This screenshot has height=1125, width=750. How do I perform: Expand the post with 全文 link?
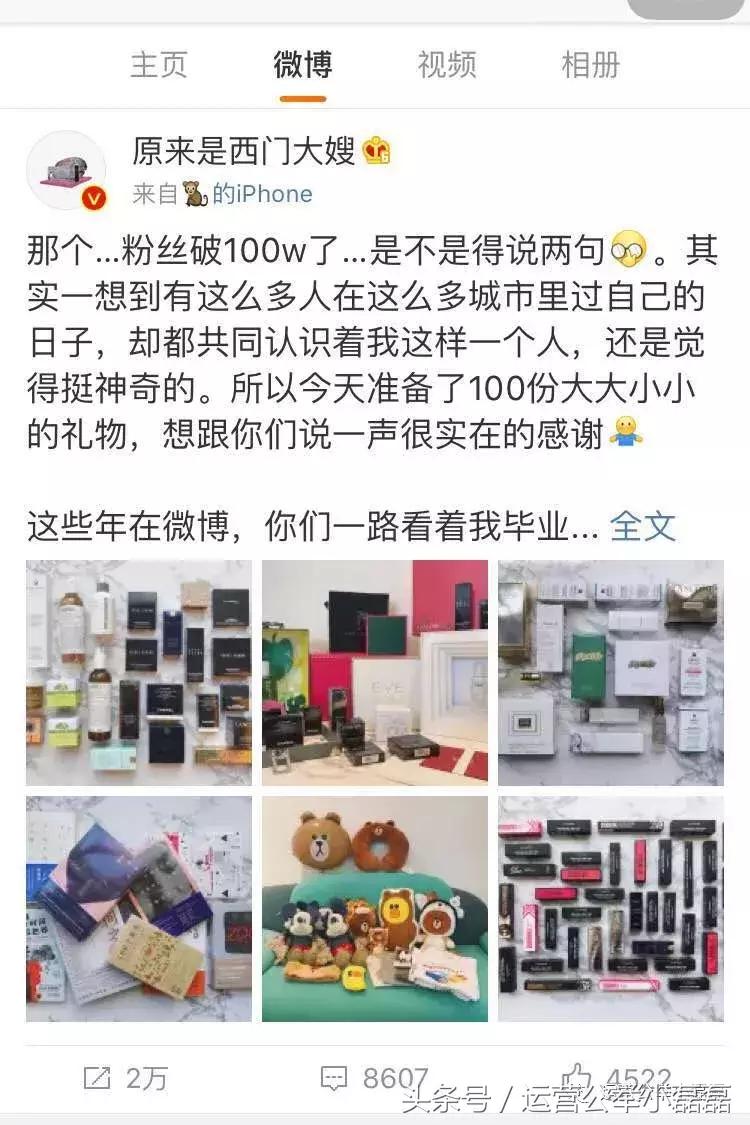coord(642,526)
